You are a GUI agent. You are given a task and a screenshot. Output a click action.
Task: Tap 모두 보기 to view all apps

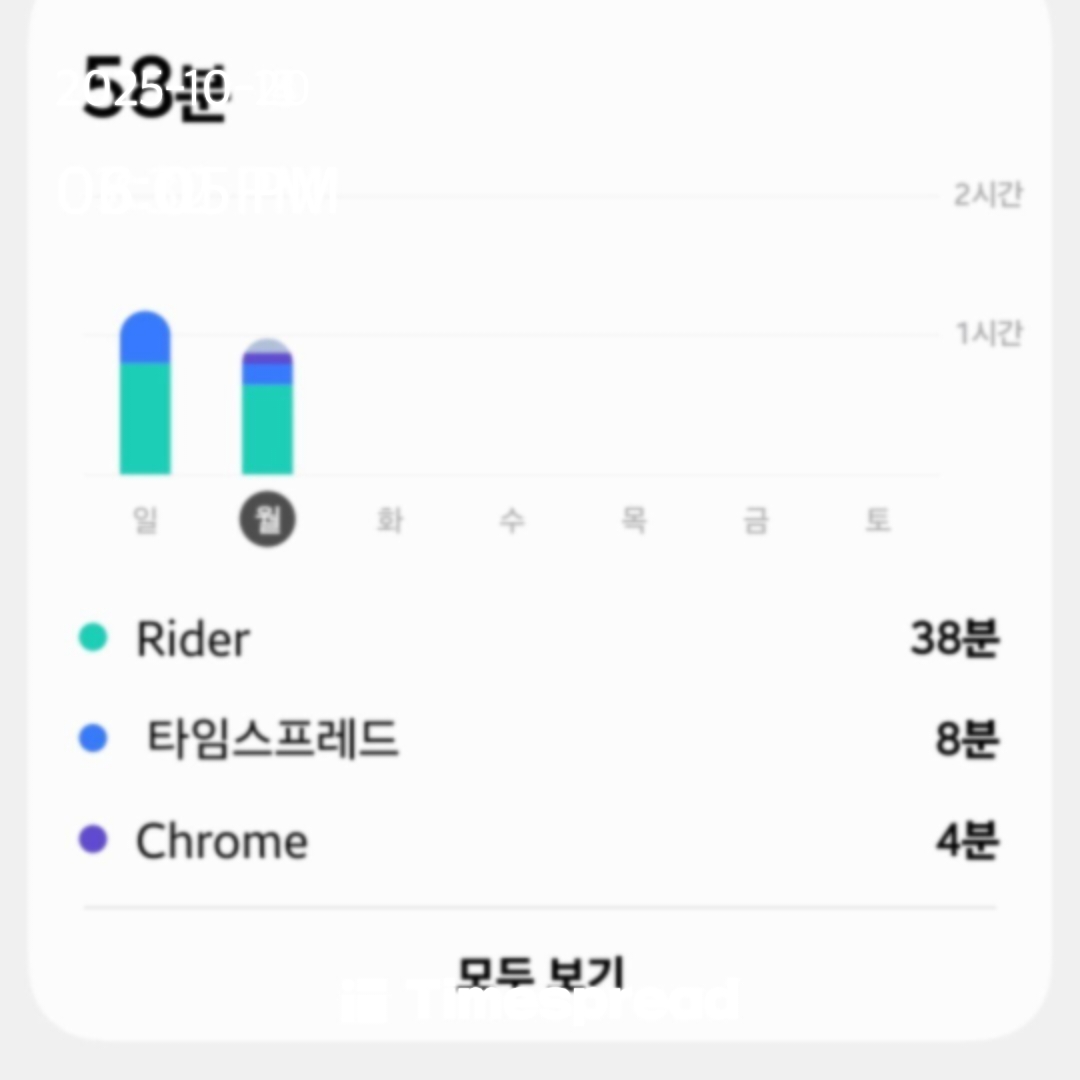(x=540, y=972)
